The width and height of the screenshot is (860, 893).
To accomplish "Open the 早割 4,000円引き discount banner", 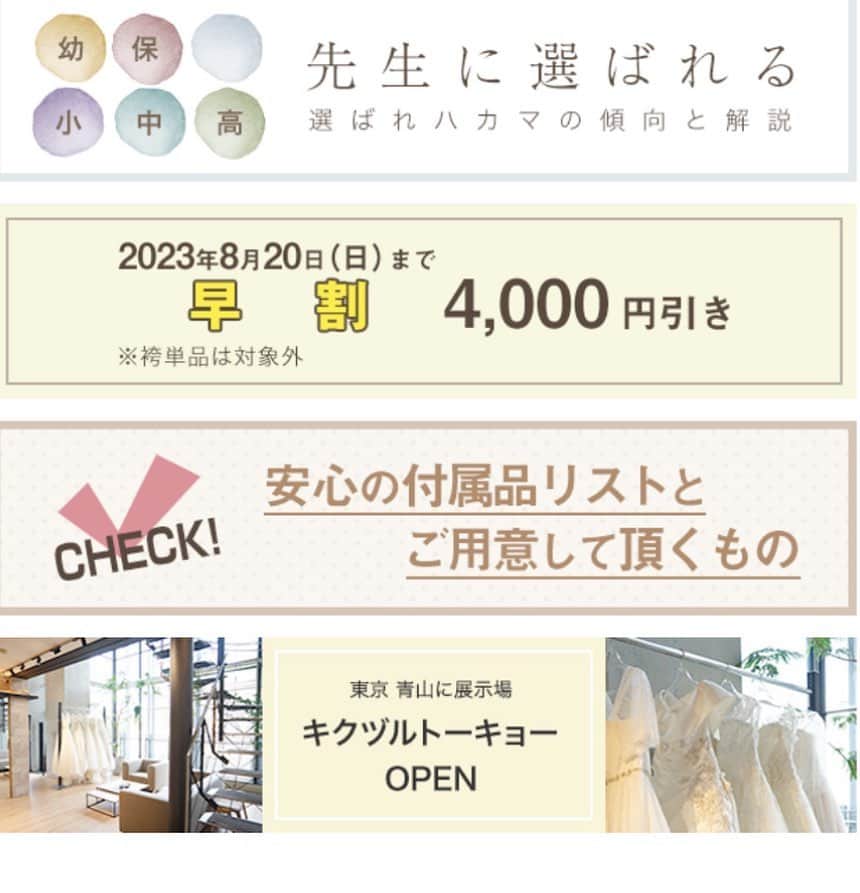I will (x=430, y=300).
